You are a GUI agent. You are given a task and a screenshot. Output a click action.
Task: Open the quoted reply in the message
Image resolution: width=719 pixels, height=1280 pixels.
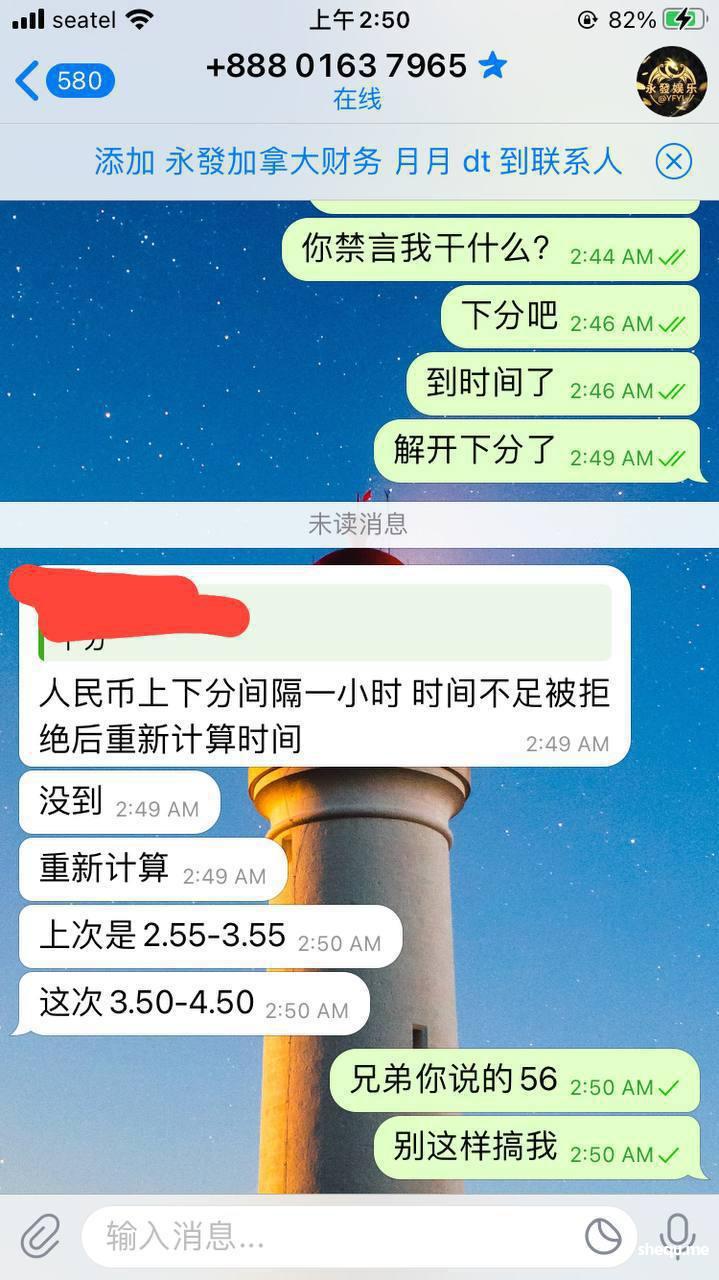pos(325,622)
